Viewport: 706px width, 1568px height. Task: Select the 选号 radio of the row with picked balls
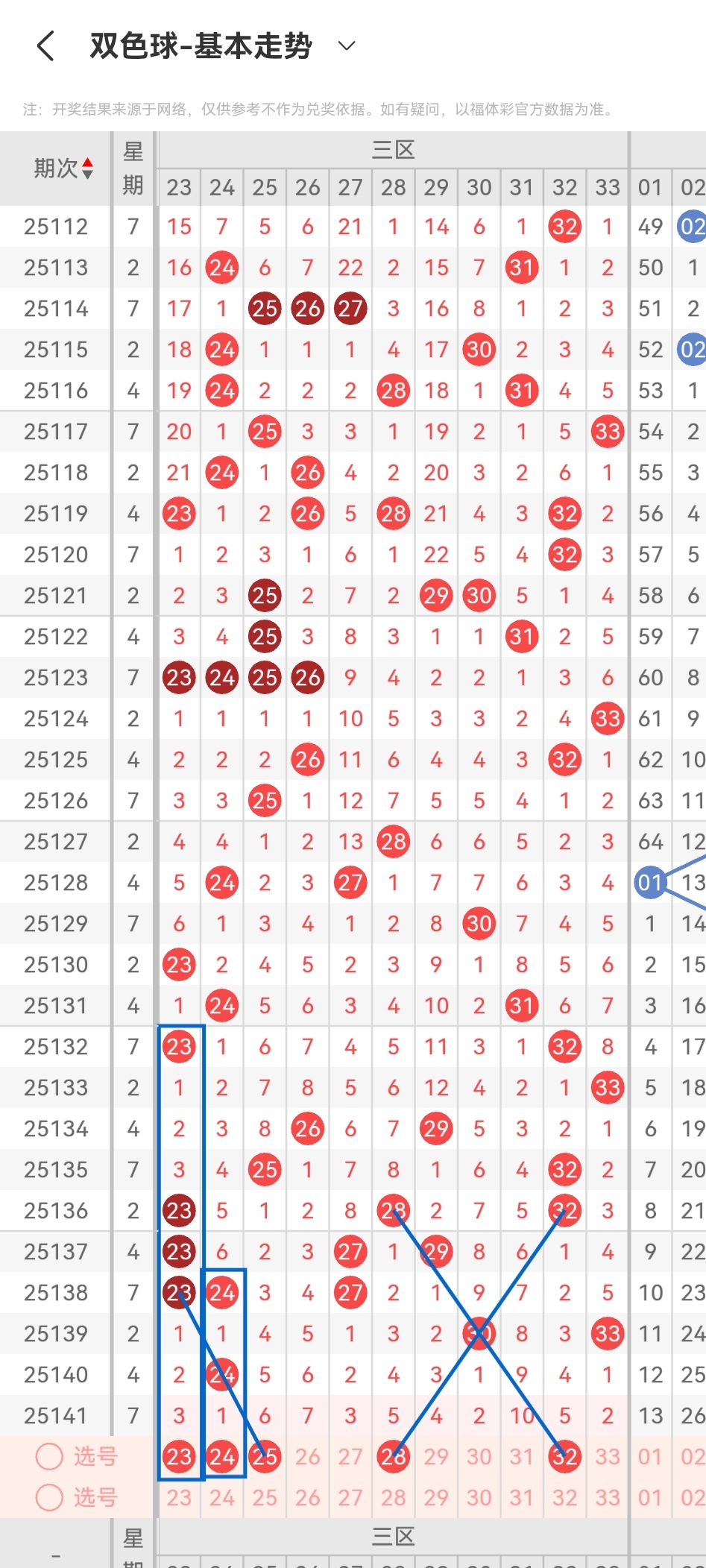coord(49,1456)
